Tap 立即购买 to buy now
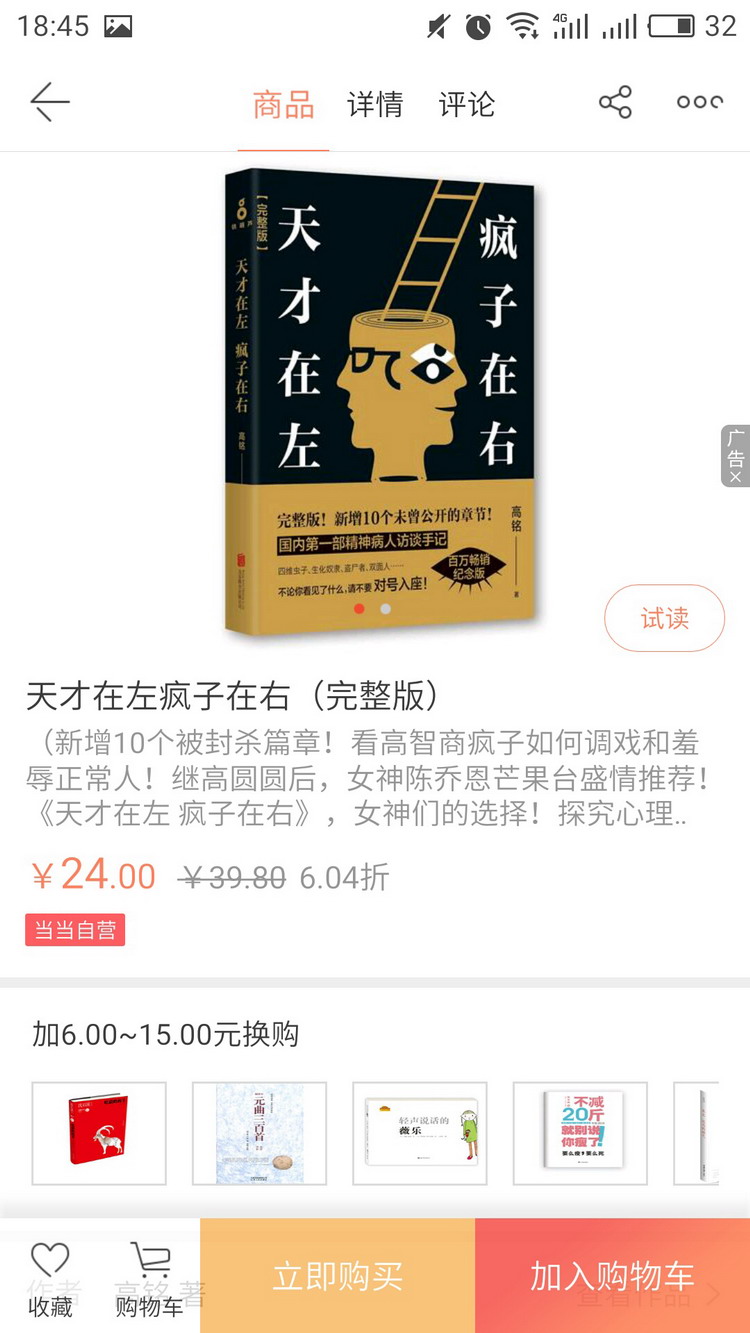 pos(337,1276)
